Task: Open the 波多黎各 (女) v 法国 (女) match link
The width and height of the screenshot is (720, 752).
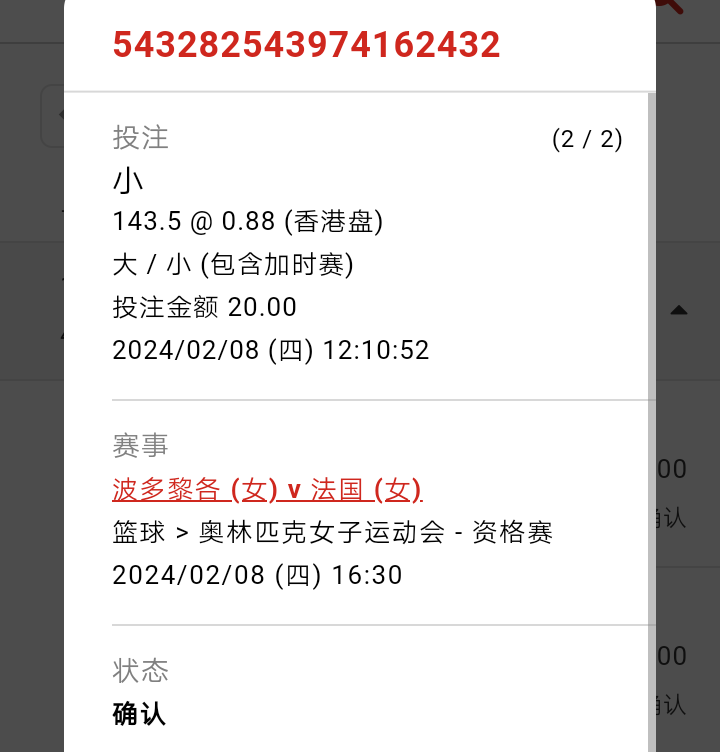Action: (267, 490)
